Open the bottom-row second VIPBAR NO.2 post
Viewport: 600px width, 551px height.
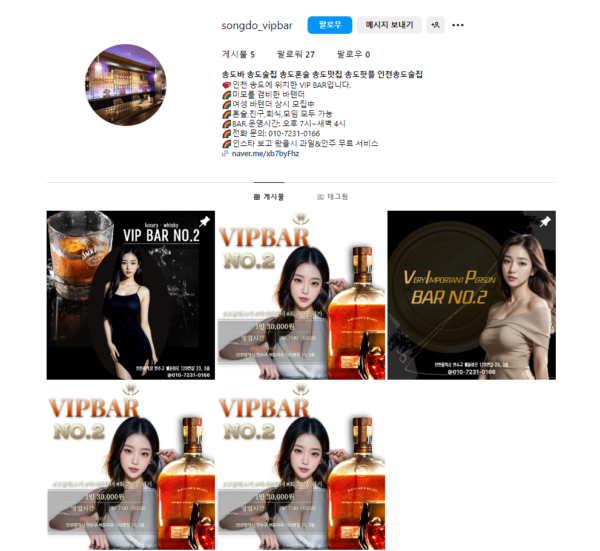(x=300, y=465)
